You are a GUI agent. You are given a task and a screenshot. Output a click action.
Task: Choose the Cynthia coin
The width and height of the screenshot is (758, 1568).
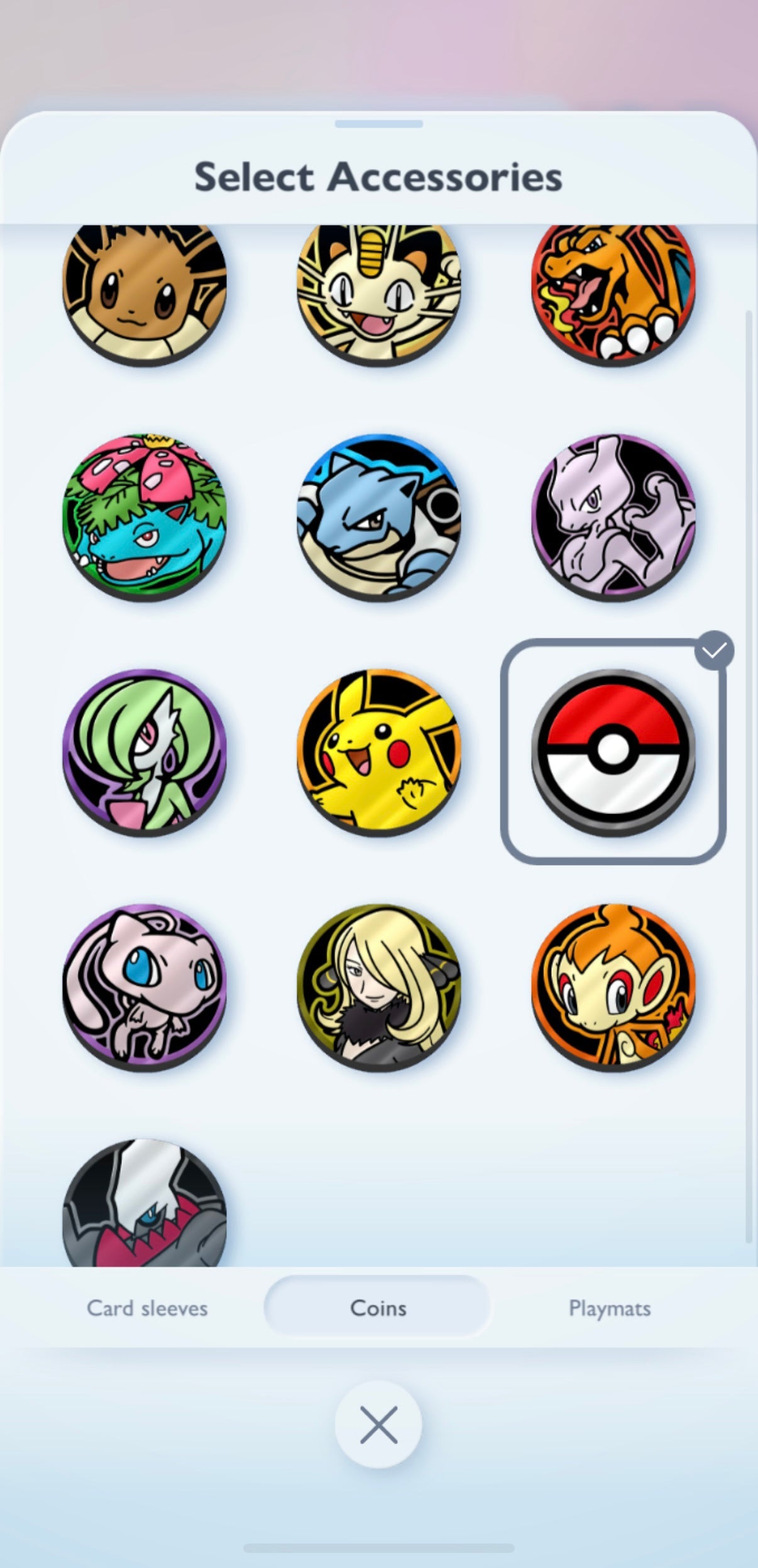[378, 986]
